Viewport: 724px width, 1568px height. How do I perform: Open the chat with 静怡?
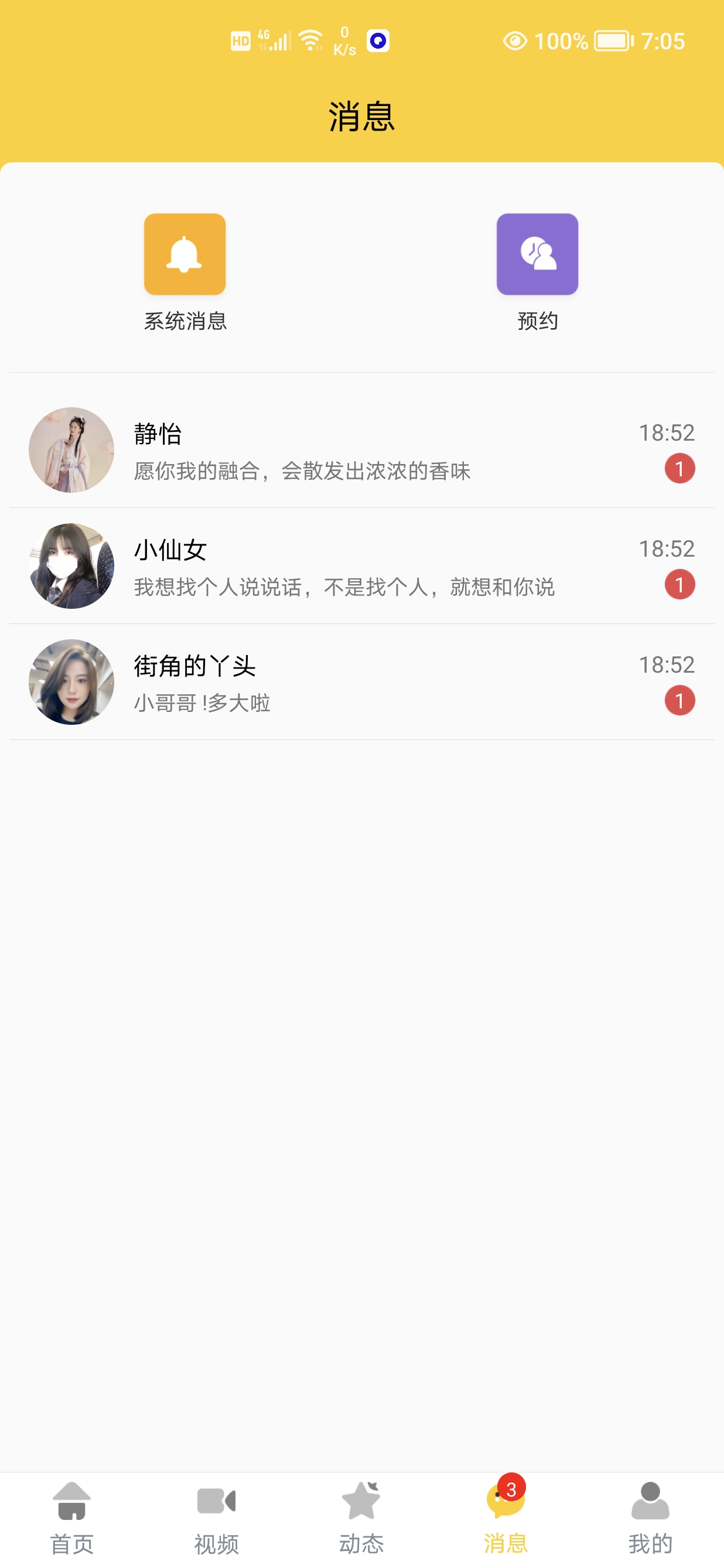361,451
